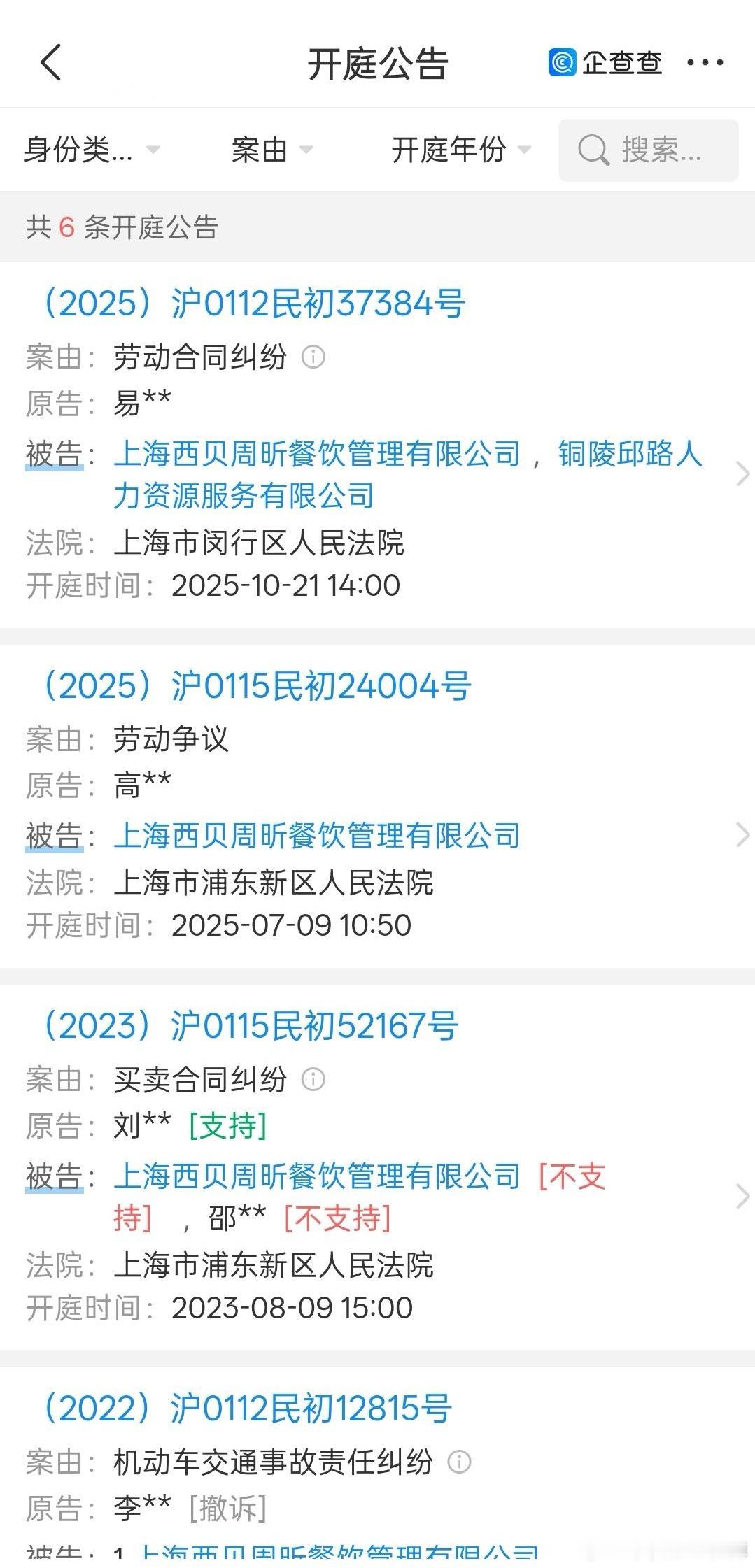Viewport: 755px width, 1568px height.
Task: Tap the 开庭公告 page title
Action: (x=377, y=64)
